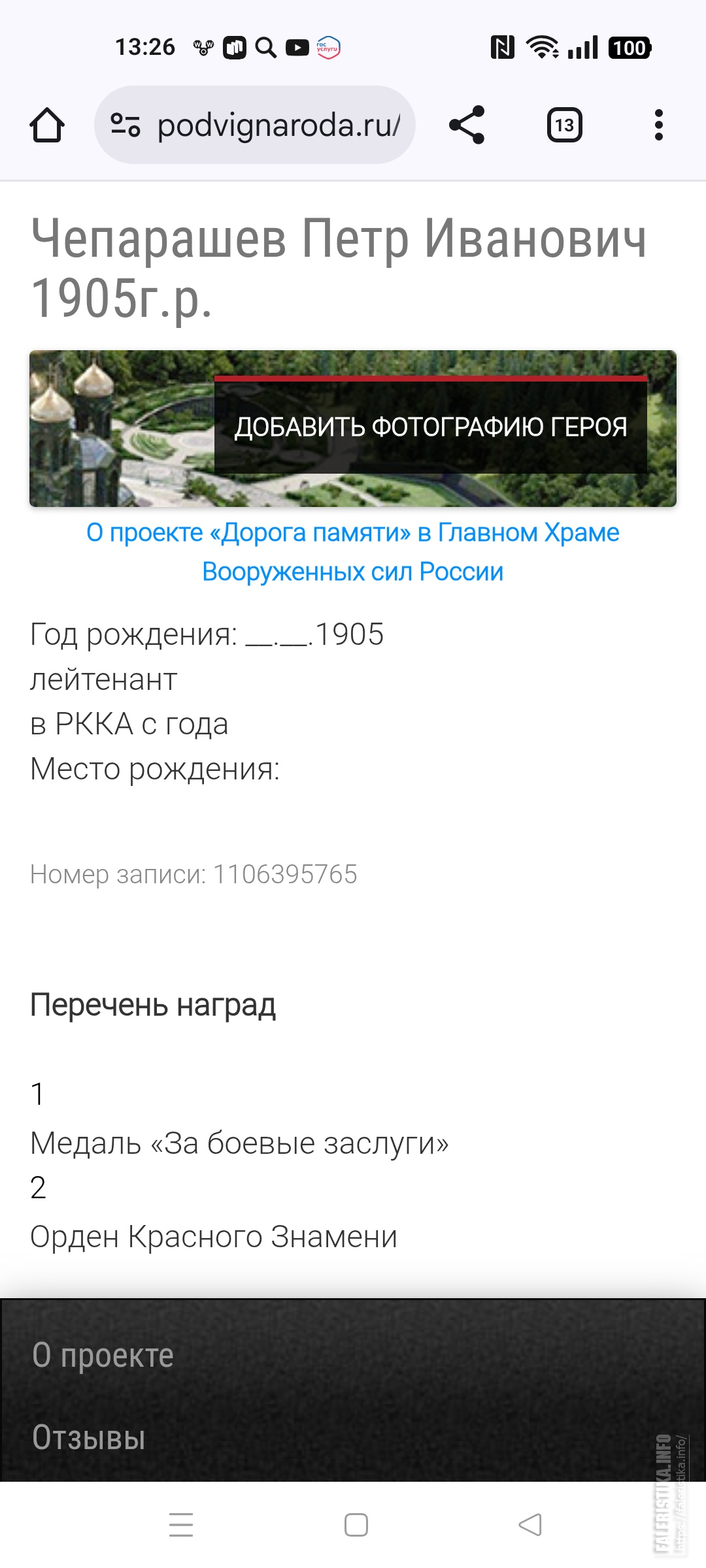Viewport: 706px width, 1568px height.
Task: Tap ДОБАВИТЬ ФОТОГРАФИЮ ГЕРОЯ banner
Action: pyautogui.click(x=353, y=429)
